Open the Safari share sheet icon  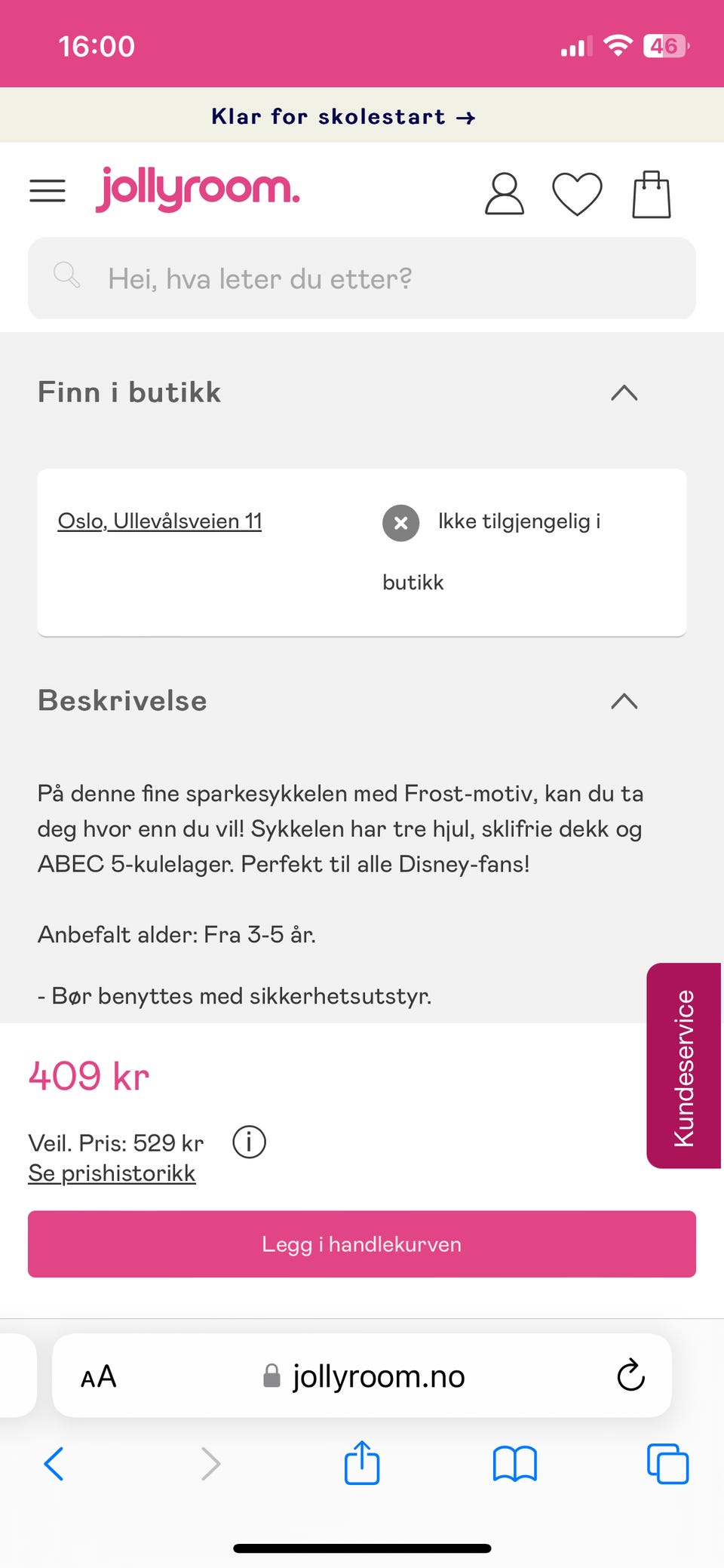coord(361,1462)
